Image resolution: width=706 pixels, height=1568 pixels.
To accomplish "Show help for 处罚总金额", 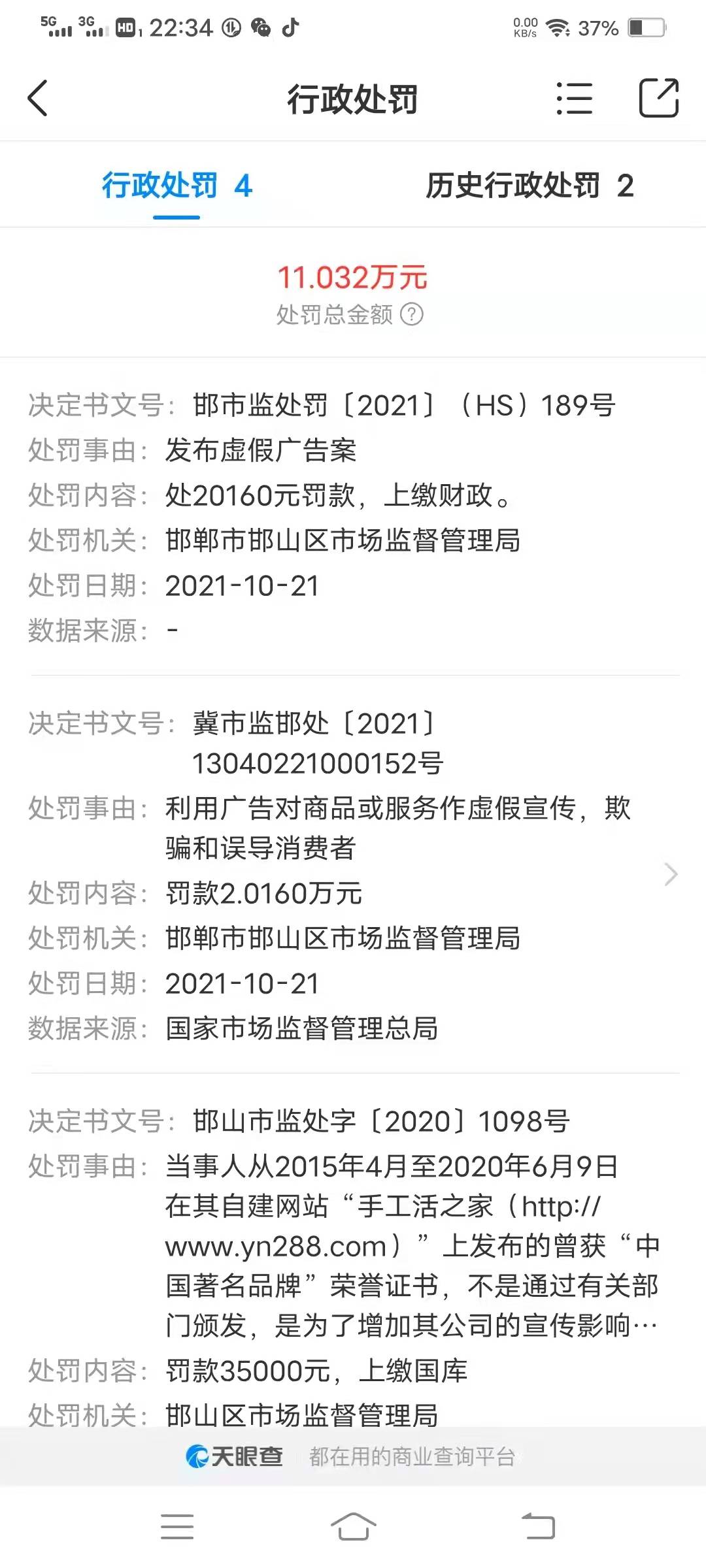I will pos(412,315).
